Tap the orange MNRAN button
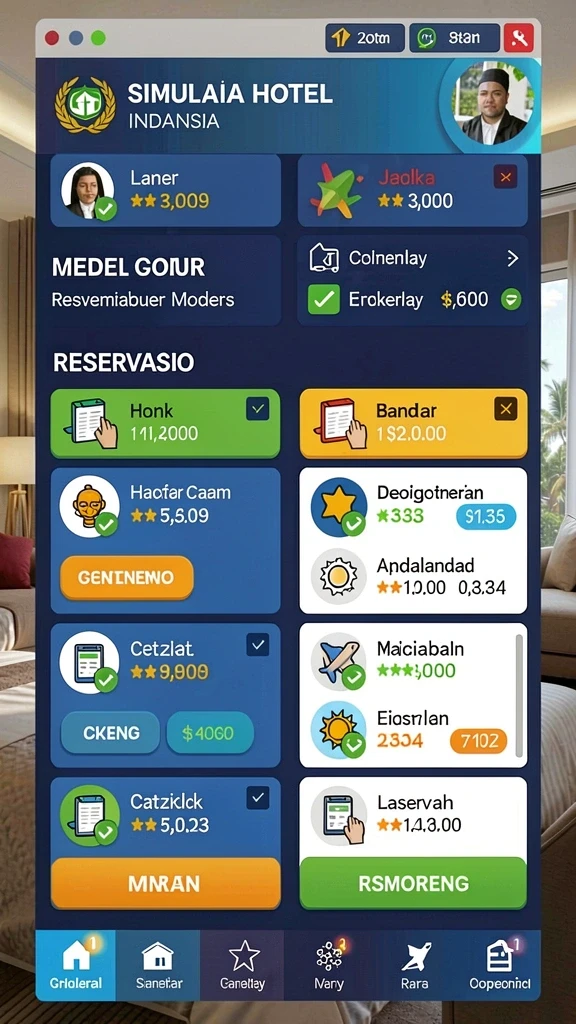The height and width of the screenshot is (1024, 576). (x=165, y=884)
